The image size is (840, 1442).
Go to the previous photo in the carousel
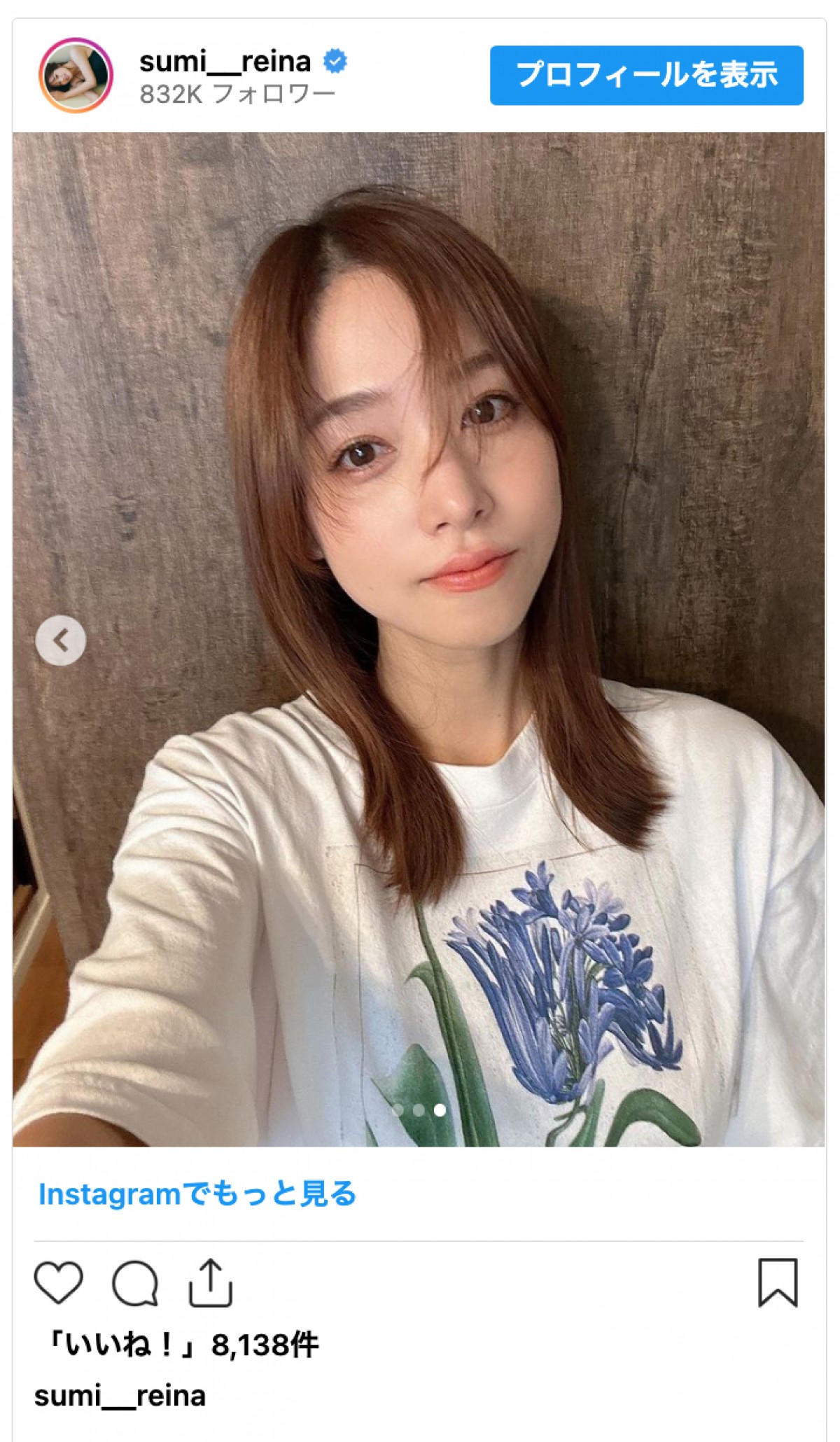tap(61, 640)
